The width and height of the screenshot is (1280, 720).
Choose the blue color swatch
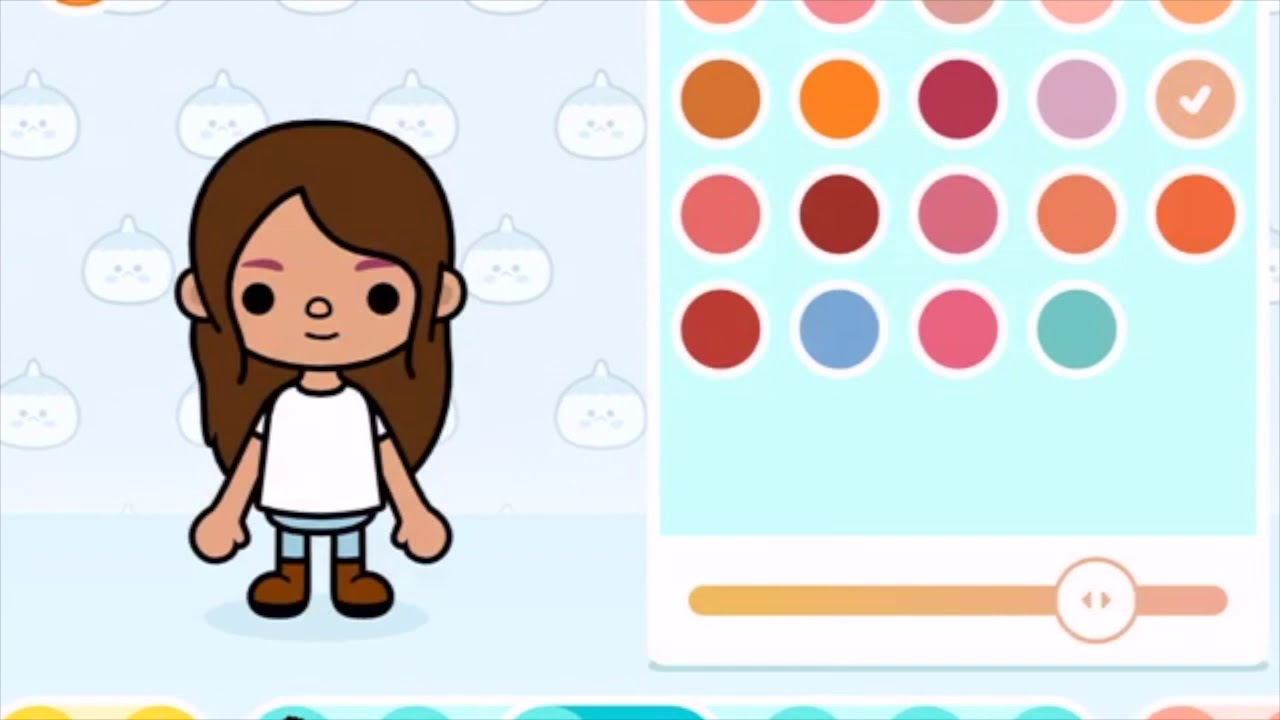tap(839, 329)
